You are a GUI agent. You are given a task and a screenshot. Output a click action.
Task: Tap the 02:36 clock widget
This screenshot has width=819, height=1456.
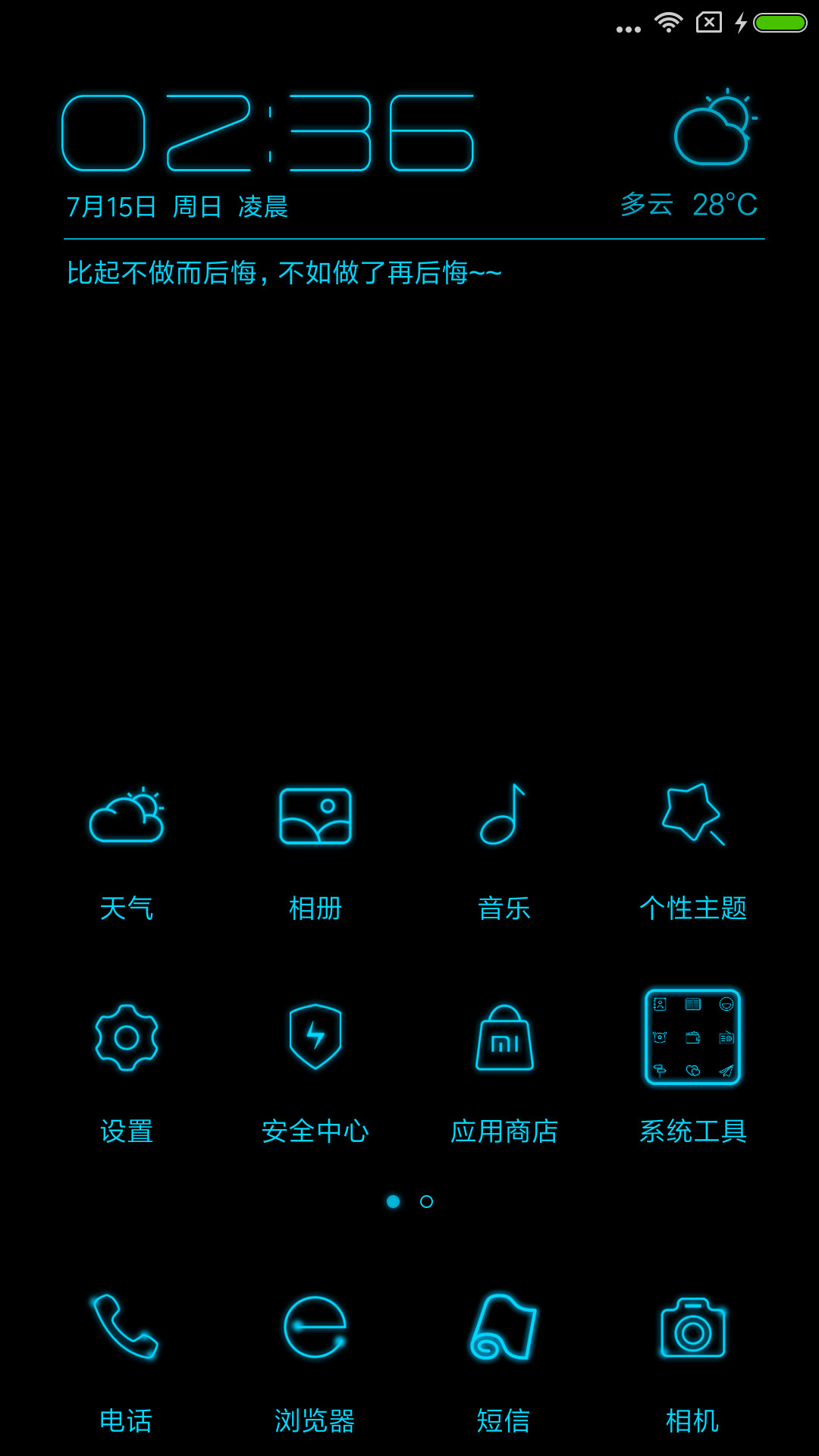click(x=268, y=133)
